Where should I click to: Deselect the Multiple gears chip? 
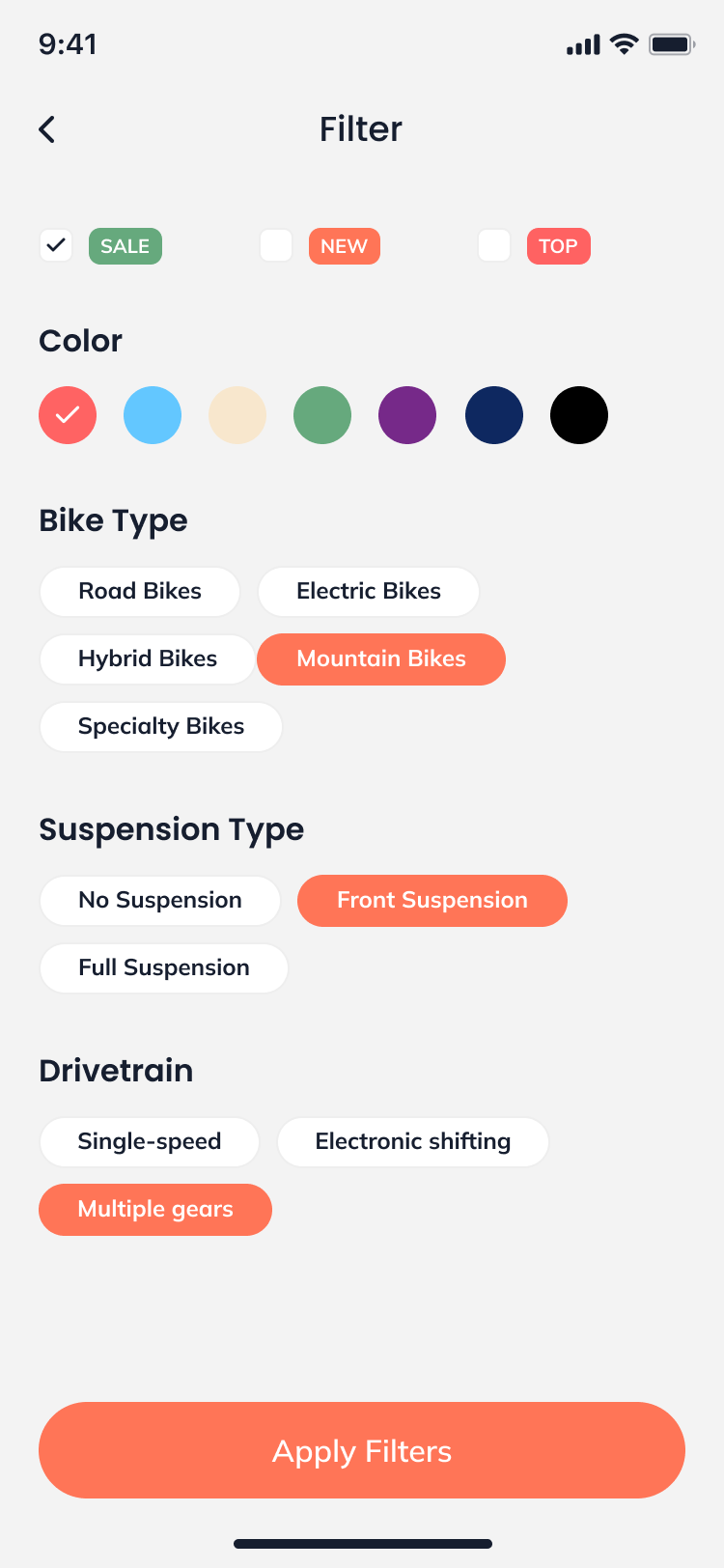[x=155, y=1209]
